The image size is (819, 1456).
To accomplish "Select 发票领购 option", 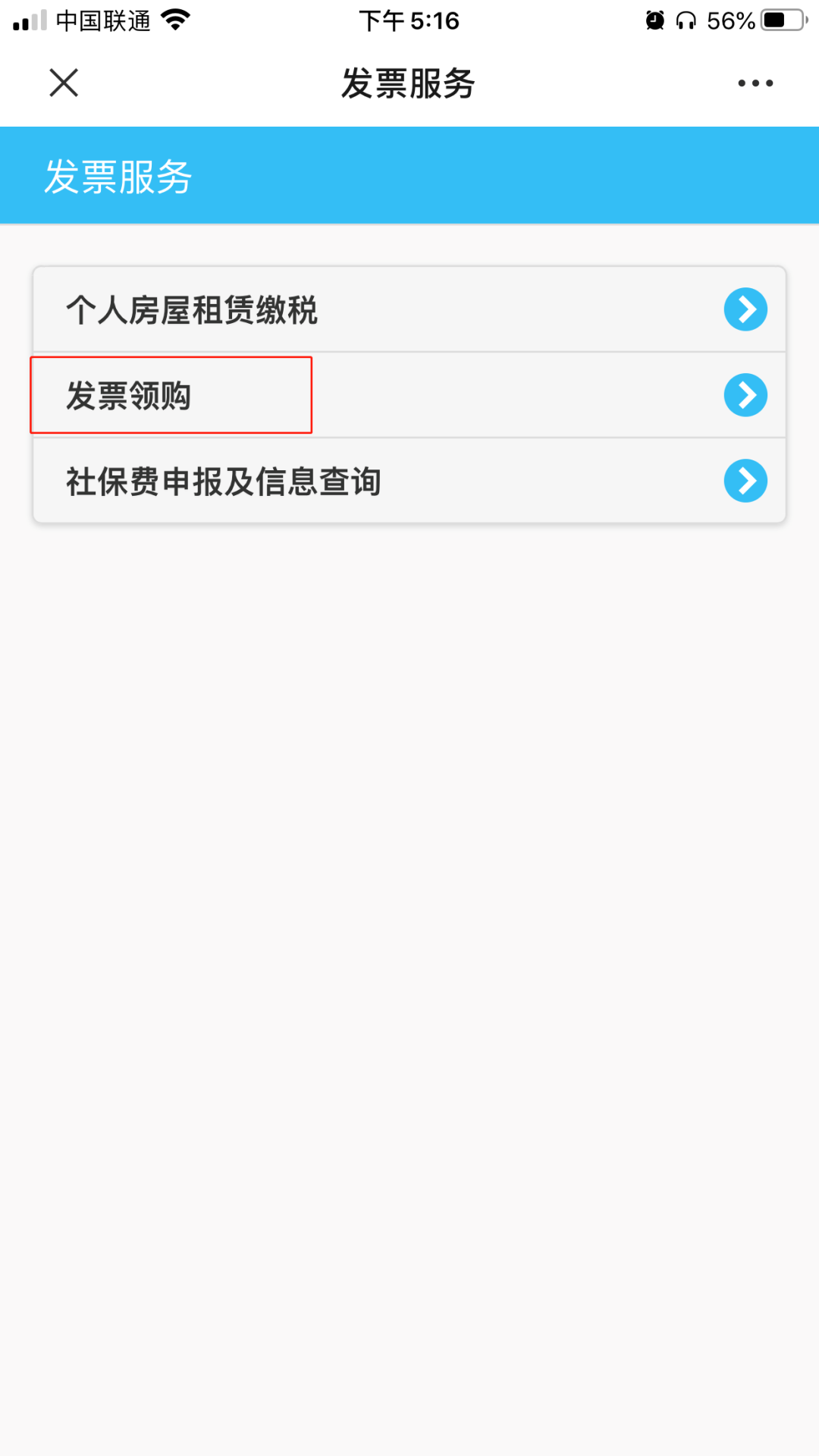I will point(409,395).
